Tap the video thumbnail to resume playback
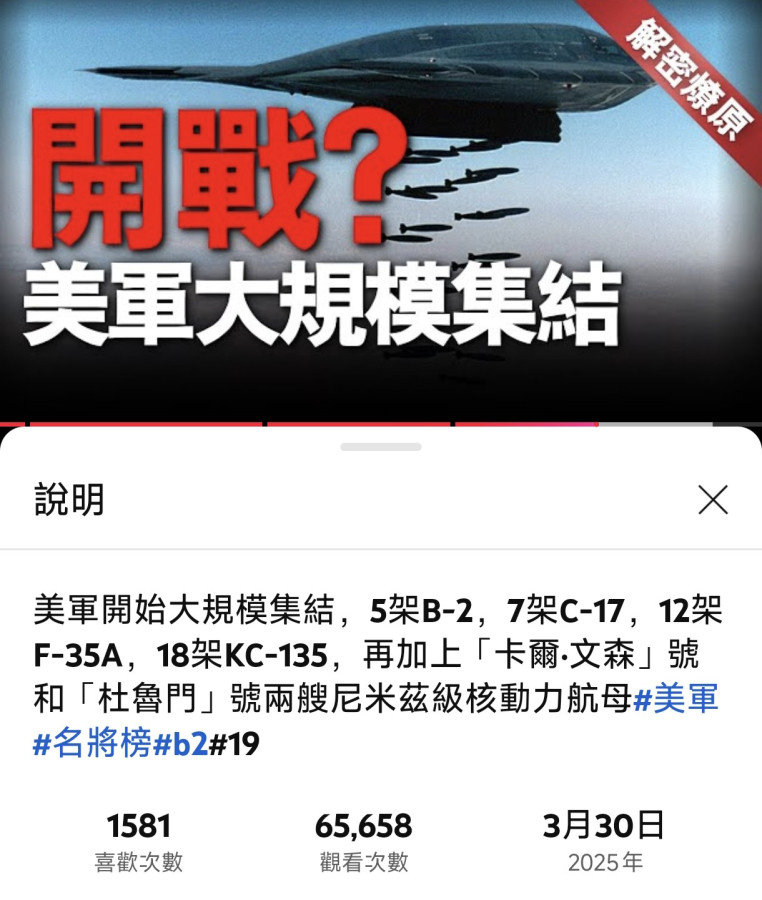Image resolution: width=762 pixels, height=900 pixels. (380, 210)
